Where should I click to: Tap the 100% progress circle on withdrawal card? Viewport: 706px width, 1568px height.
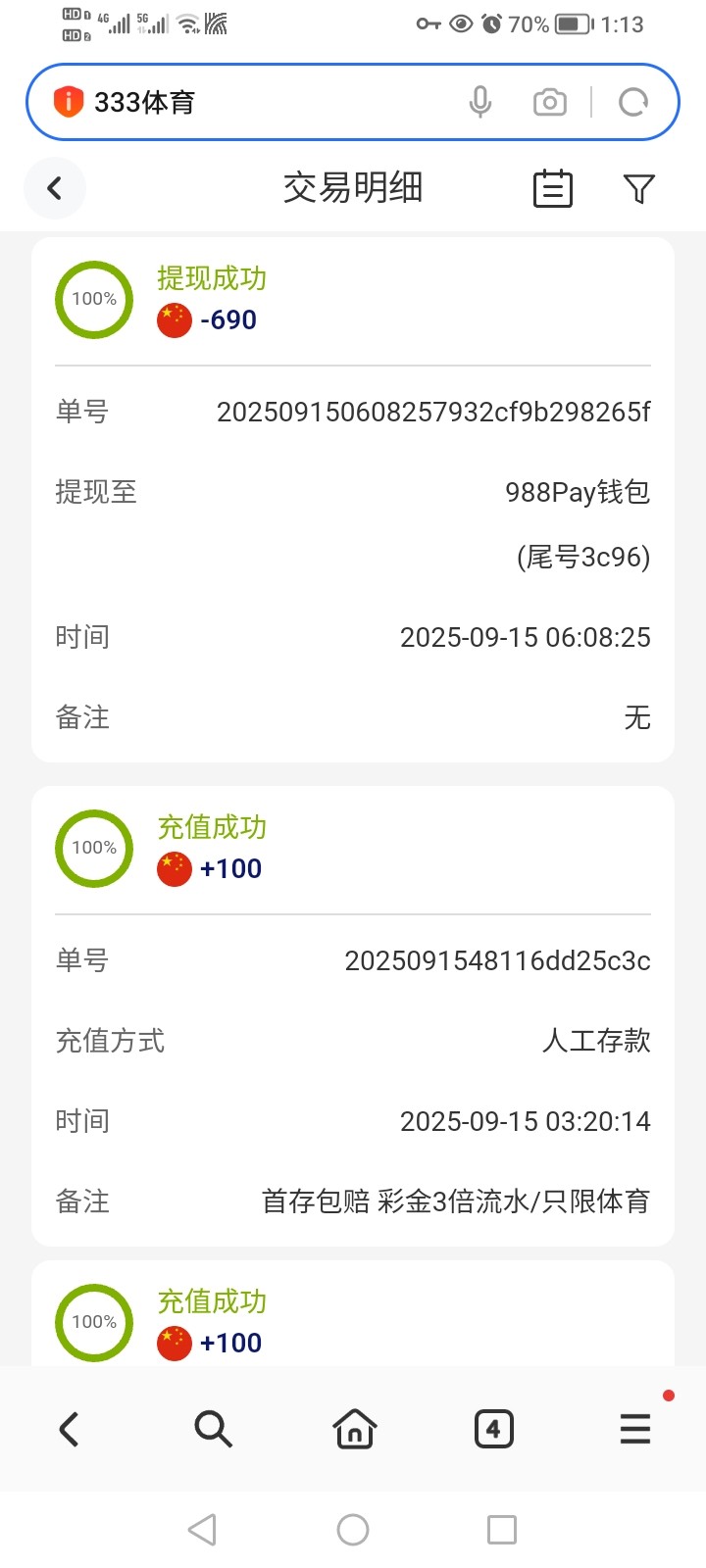(x=93, y=299)
